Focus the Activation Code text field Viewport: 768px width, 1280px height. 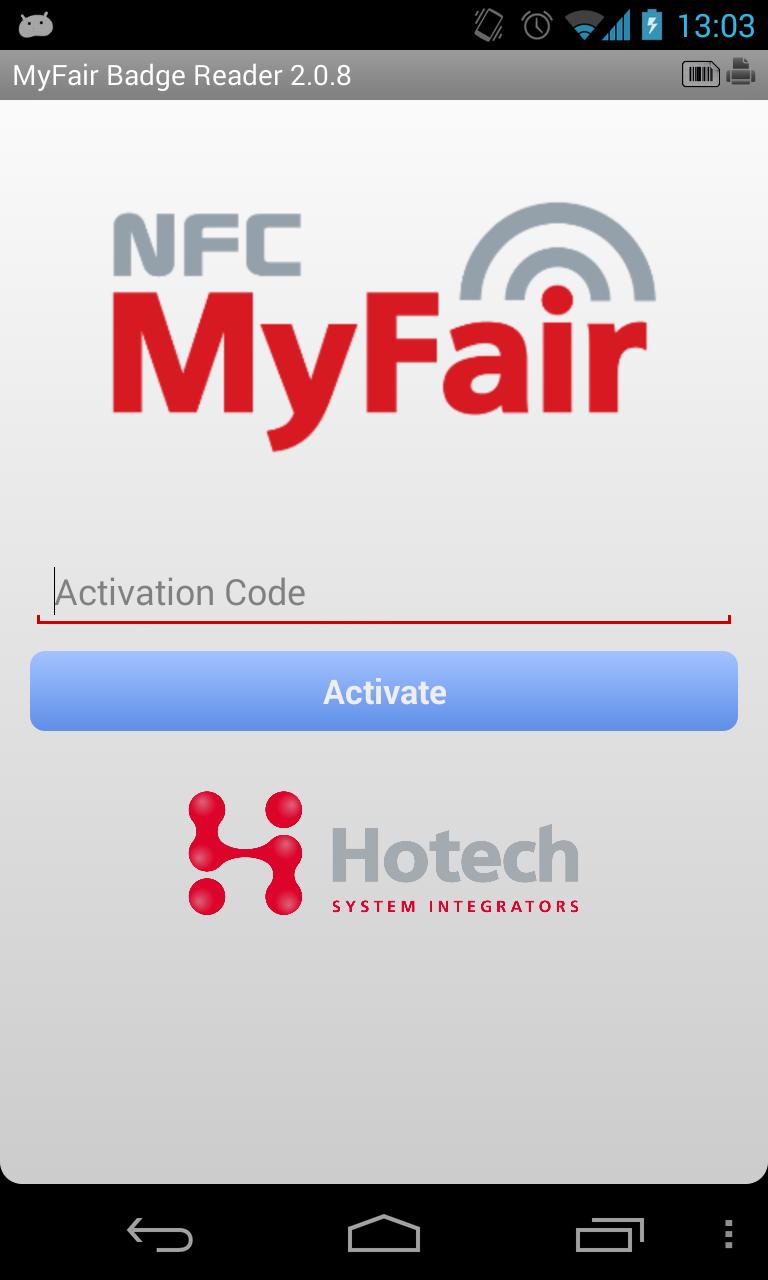coord(383,592)
